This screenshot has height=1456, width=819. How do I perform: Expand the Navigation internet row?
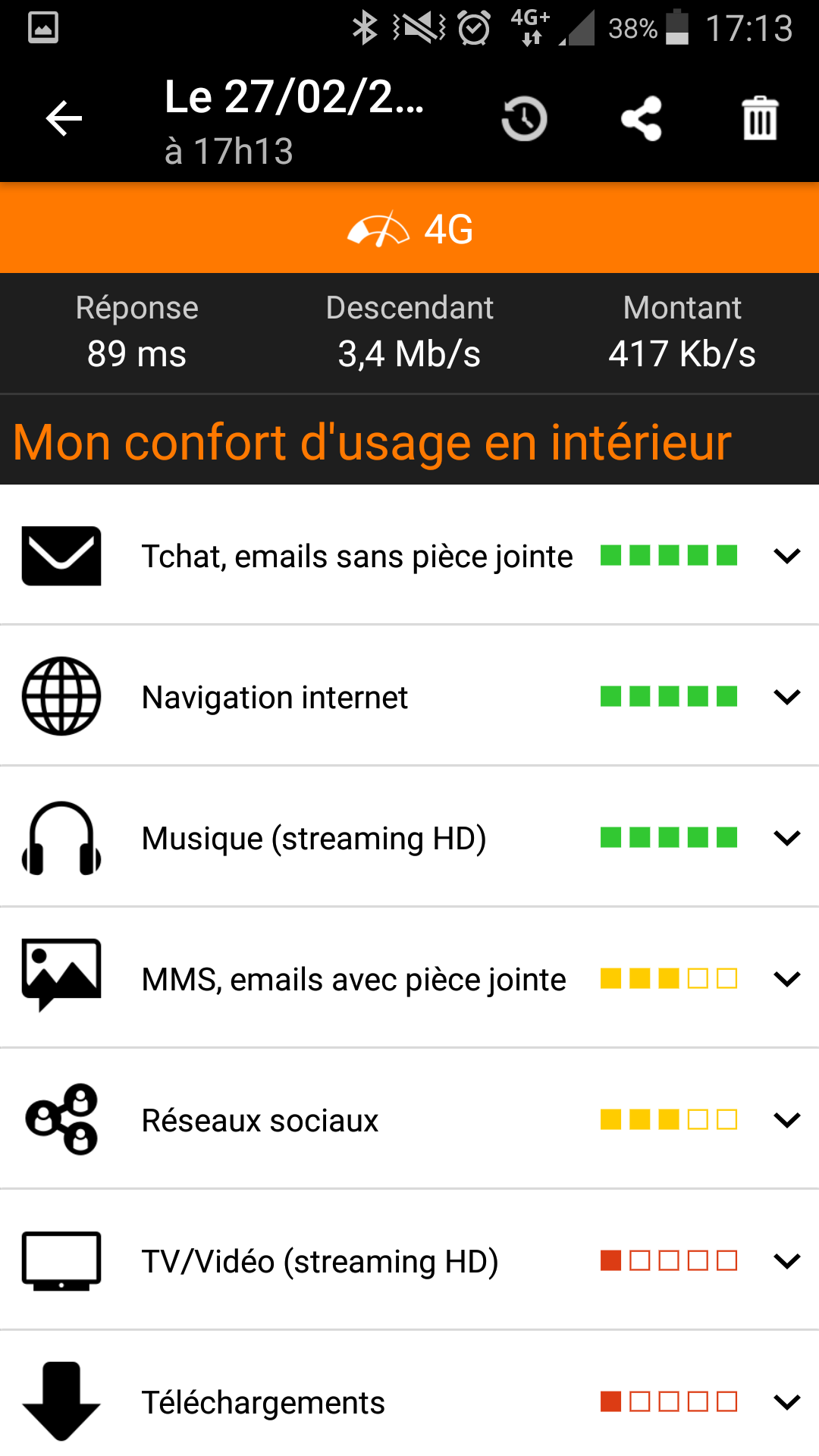409,697
